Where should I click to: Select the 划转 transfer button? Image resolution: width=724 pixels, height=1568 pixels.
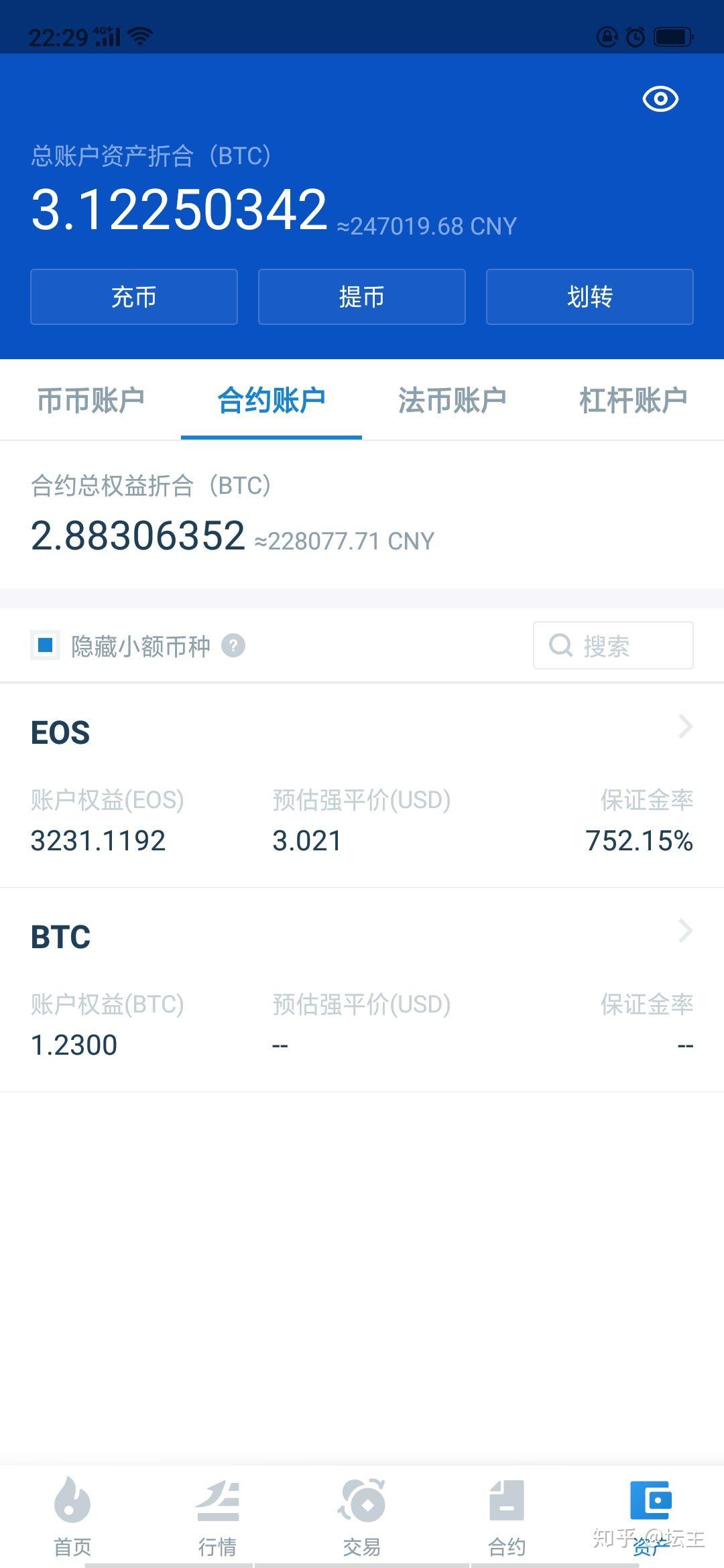tap(589, 297)
